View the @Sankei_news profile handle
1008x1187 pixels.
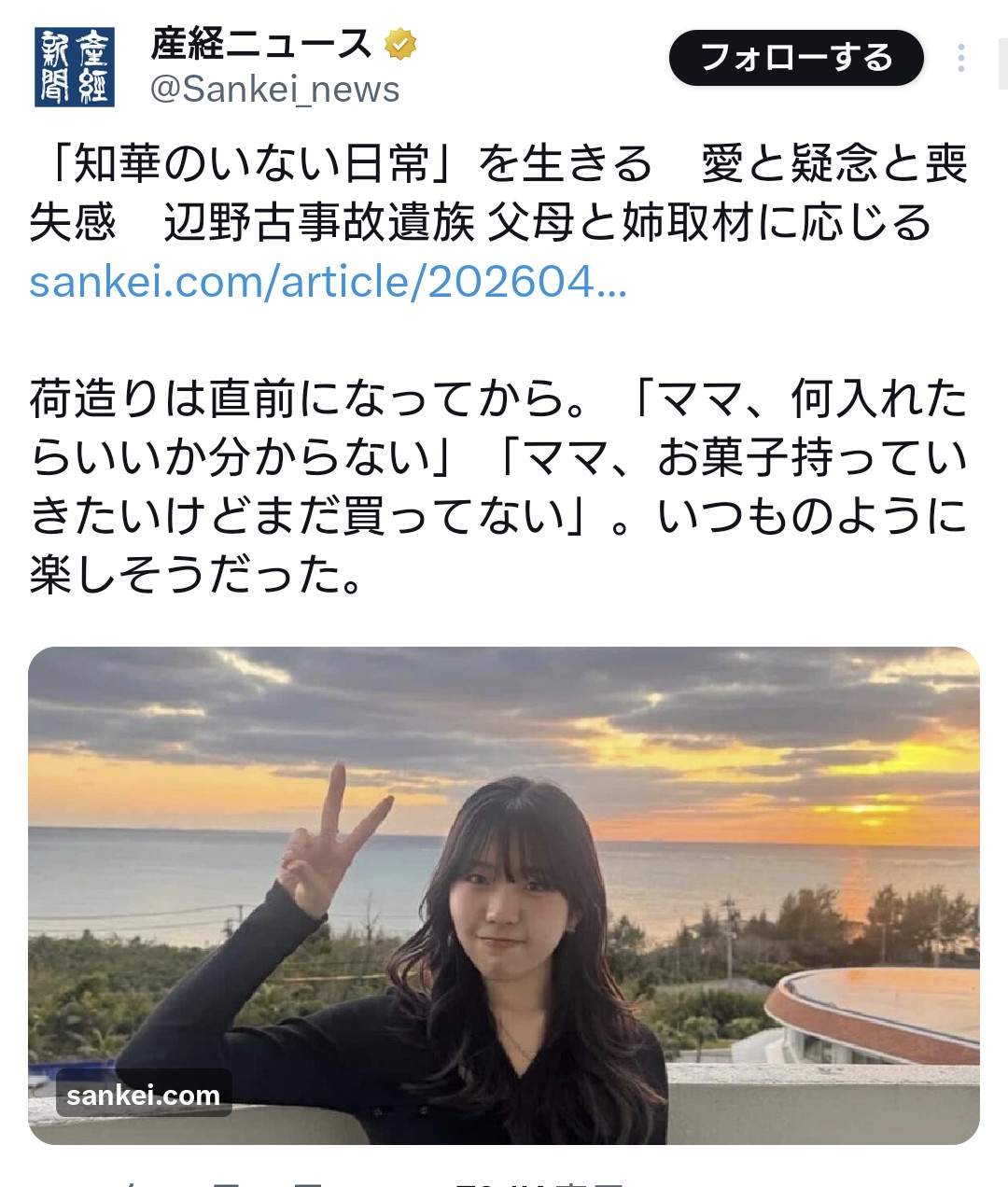(274, 91)
